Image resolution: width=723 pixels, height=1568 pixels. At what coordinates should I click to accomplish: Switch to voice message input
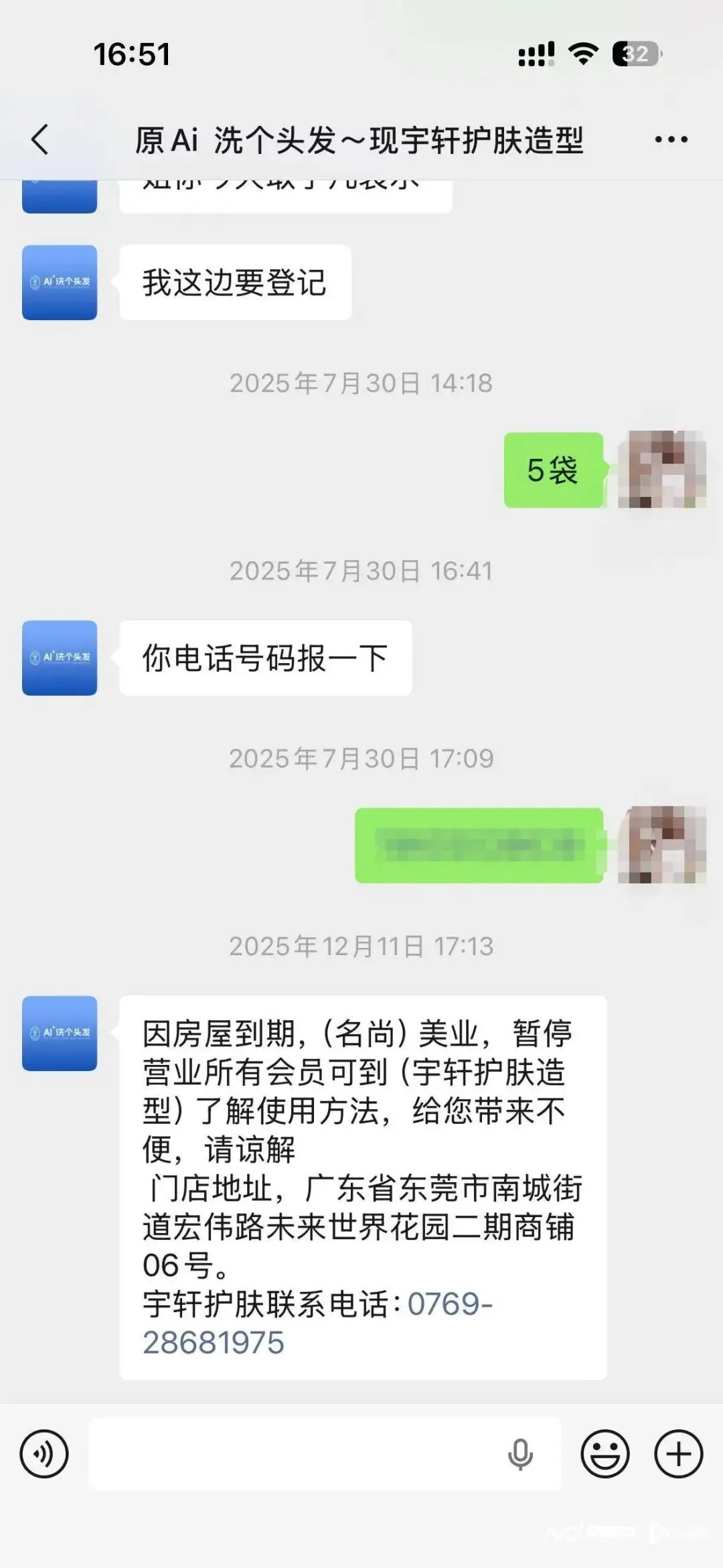pos(44,1454)
